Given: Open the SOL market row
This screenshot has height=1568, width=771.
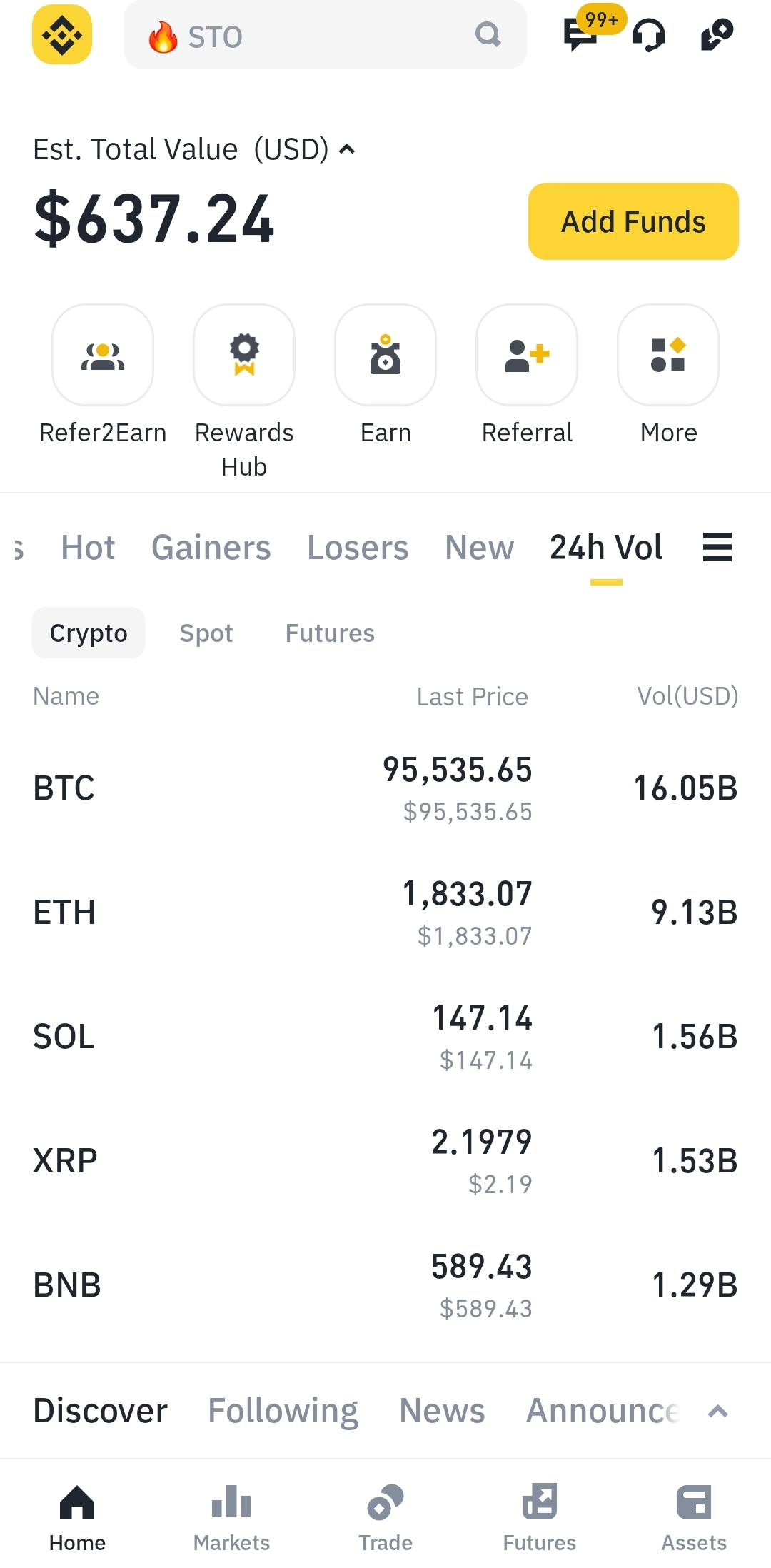Looking at the screenshot, I should click(385, 1037).
